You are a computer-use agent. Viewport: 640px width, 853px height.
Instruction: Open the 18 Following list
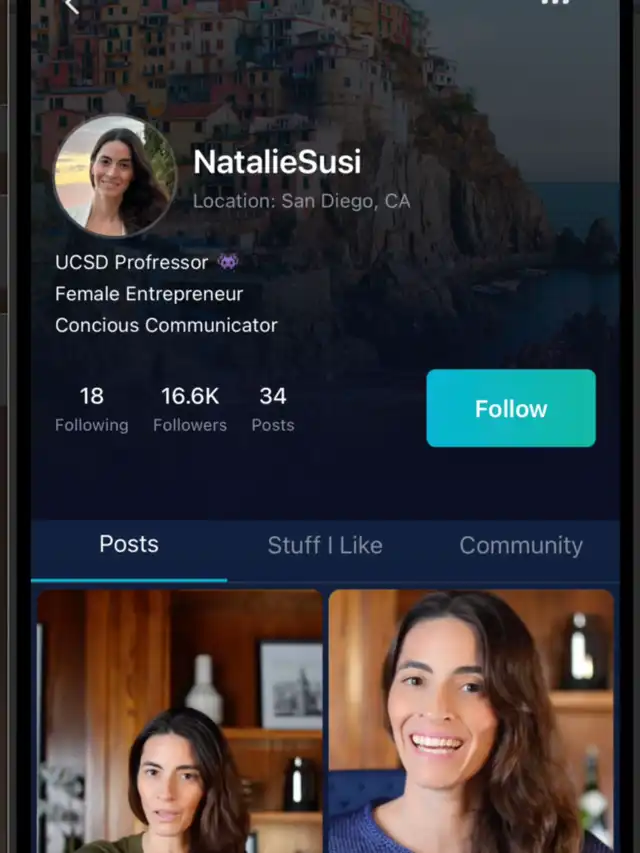point(91,409)
